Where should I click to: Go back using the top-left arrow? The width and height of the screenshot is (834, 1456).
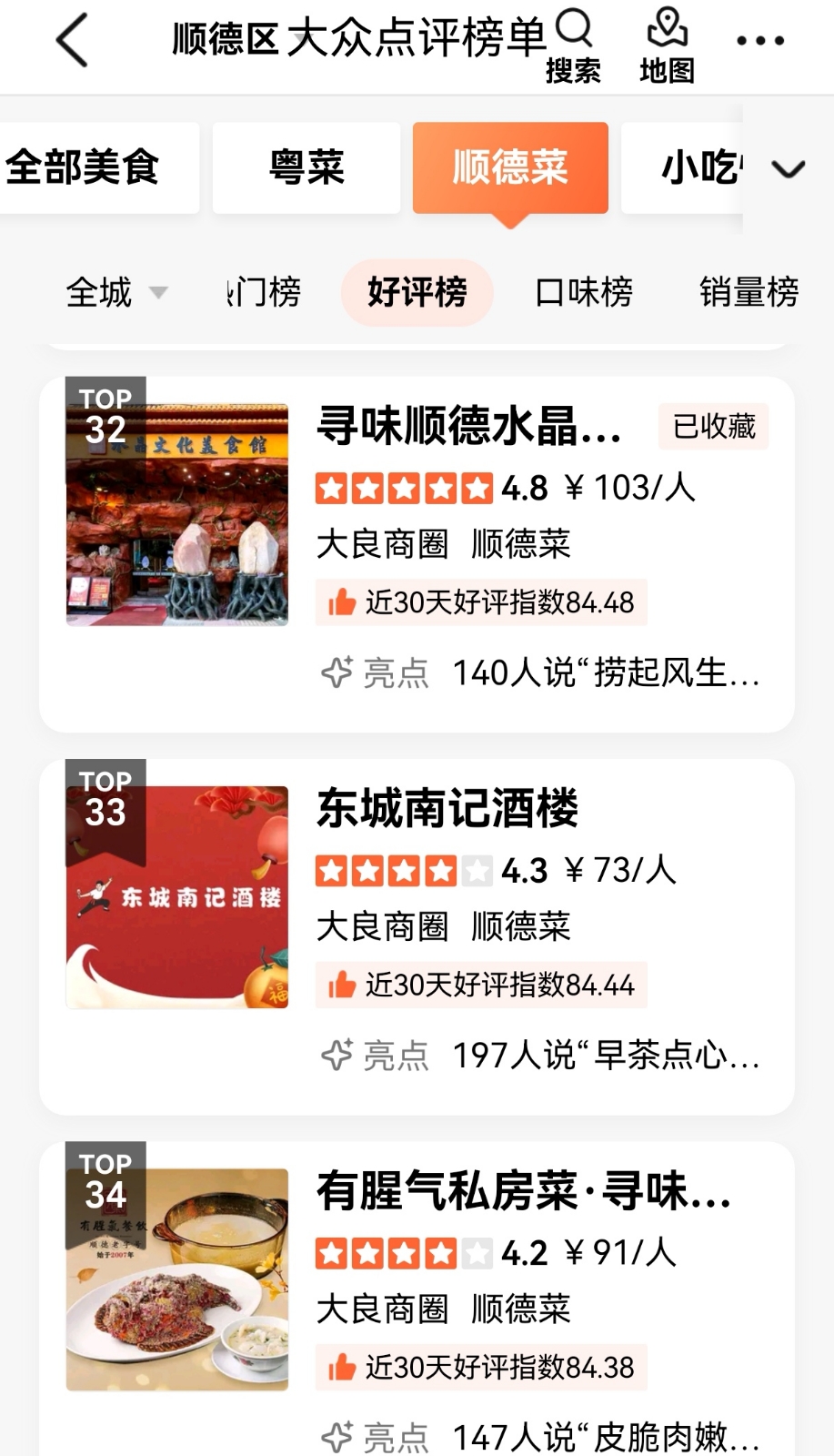tap(73, 41)
